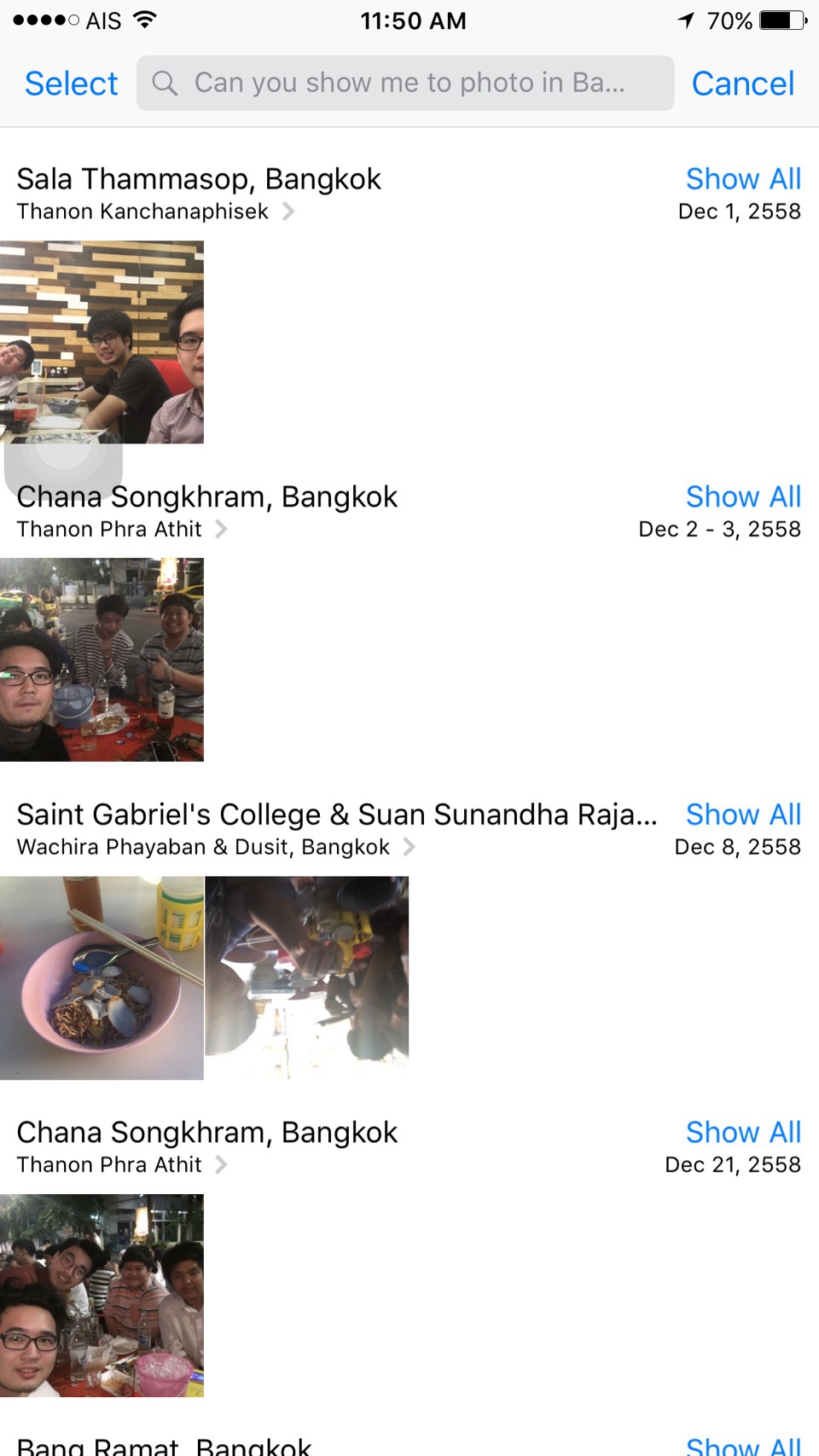Open the Dec 21 group selfie photo
The width and height of the screenshot is (819, 1456).
point(102,1295)
